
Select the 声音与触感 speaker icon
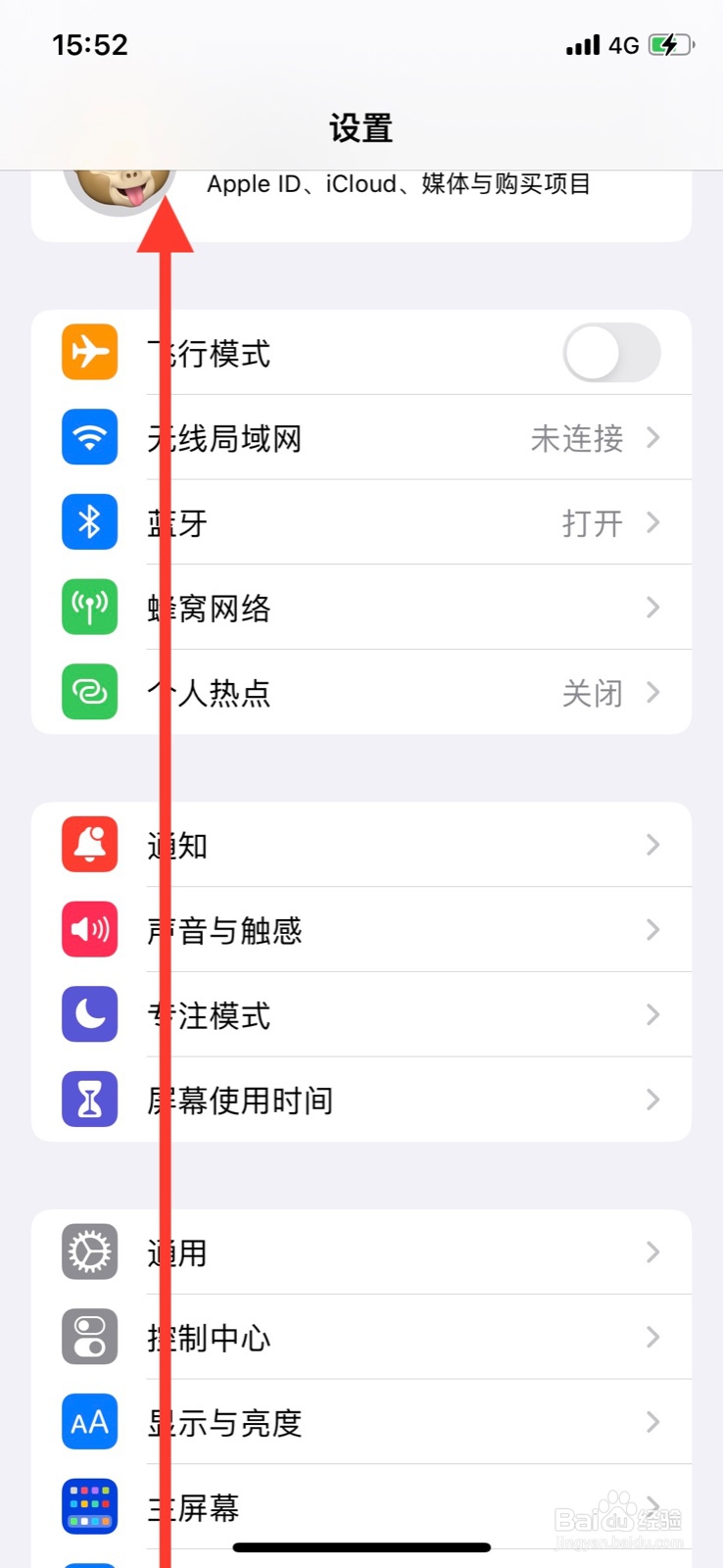click(x=89, y=930)
